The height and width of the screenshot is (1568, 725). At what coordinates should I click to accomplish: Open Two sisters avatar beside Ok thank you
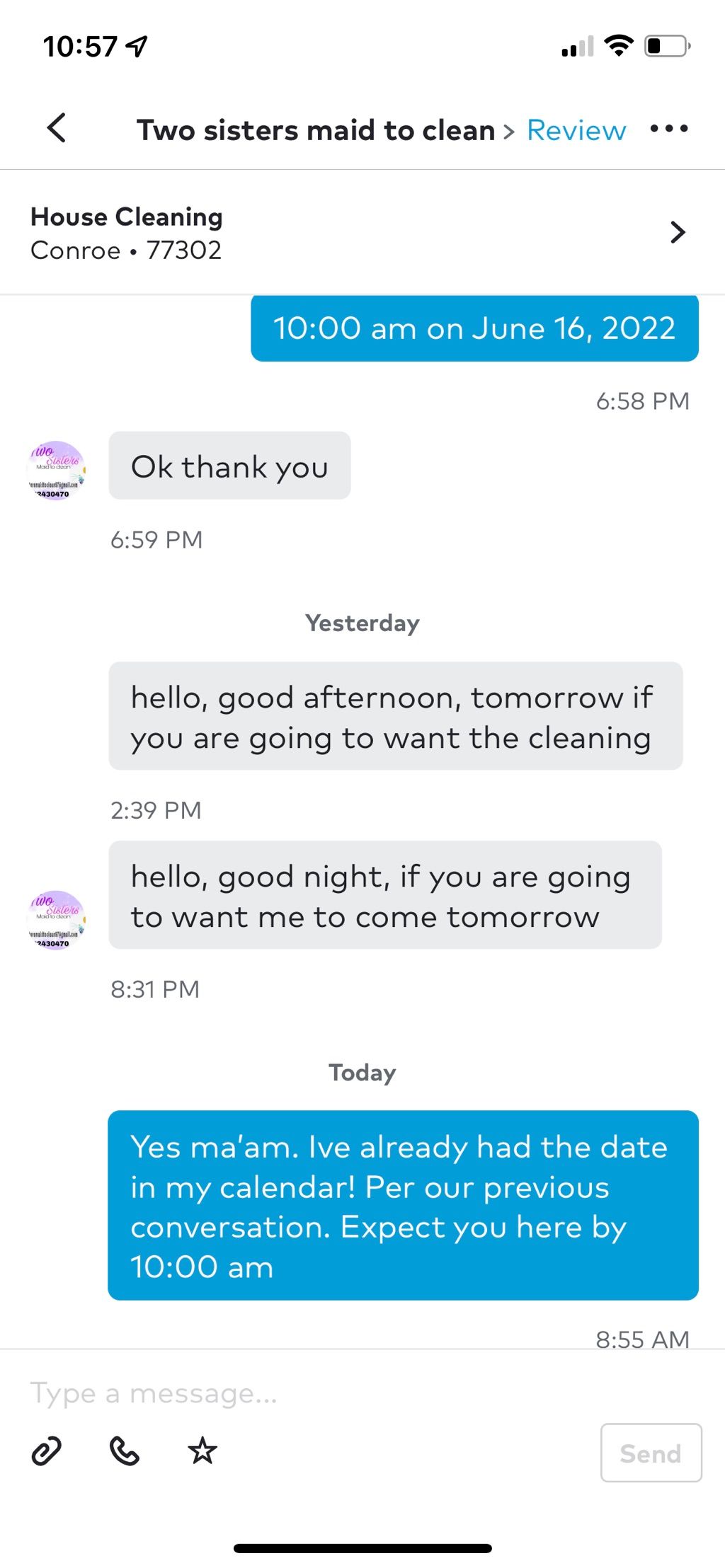(x=57, y=470)
